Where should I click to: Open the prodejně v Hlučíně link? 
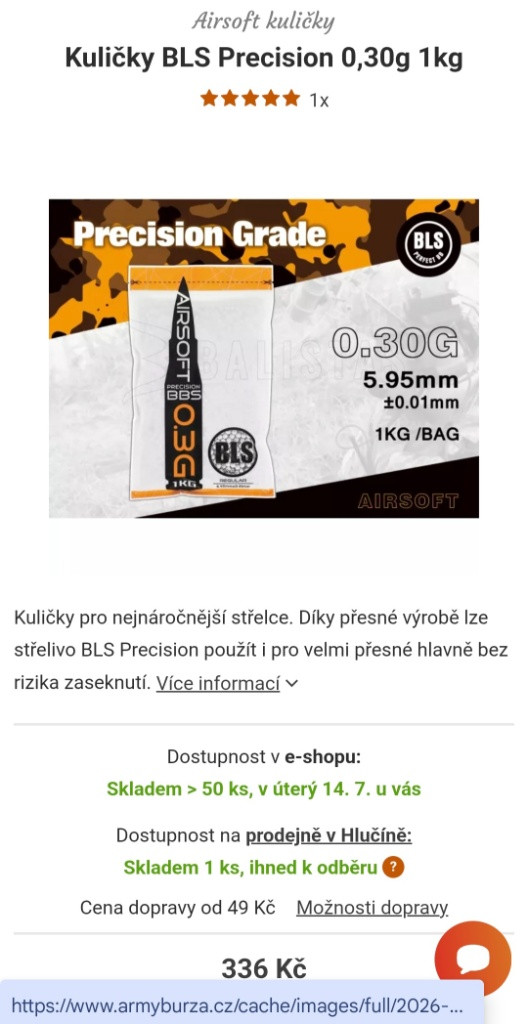329,835
